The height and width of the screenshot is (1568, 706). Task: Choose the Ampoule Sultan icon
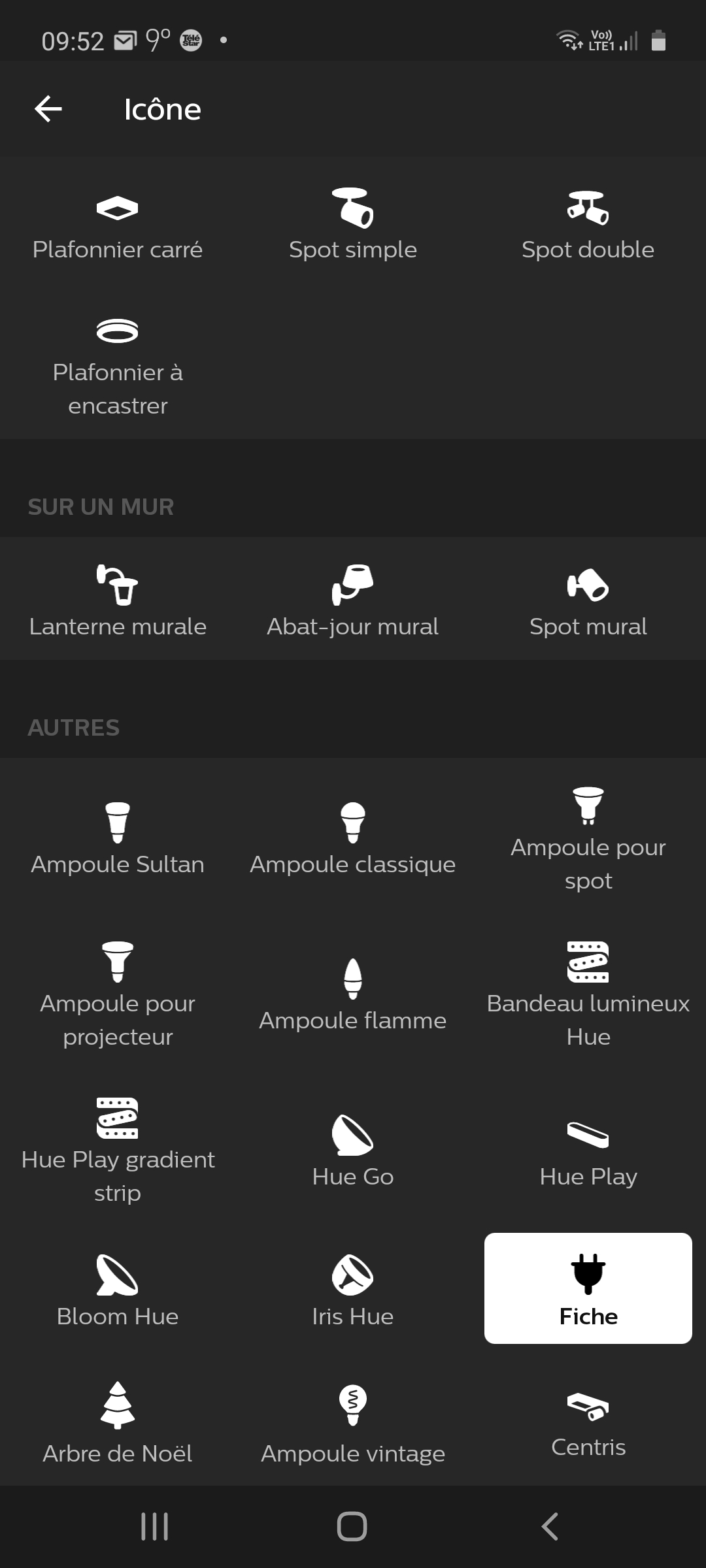coord(118,839)
